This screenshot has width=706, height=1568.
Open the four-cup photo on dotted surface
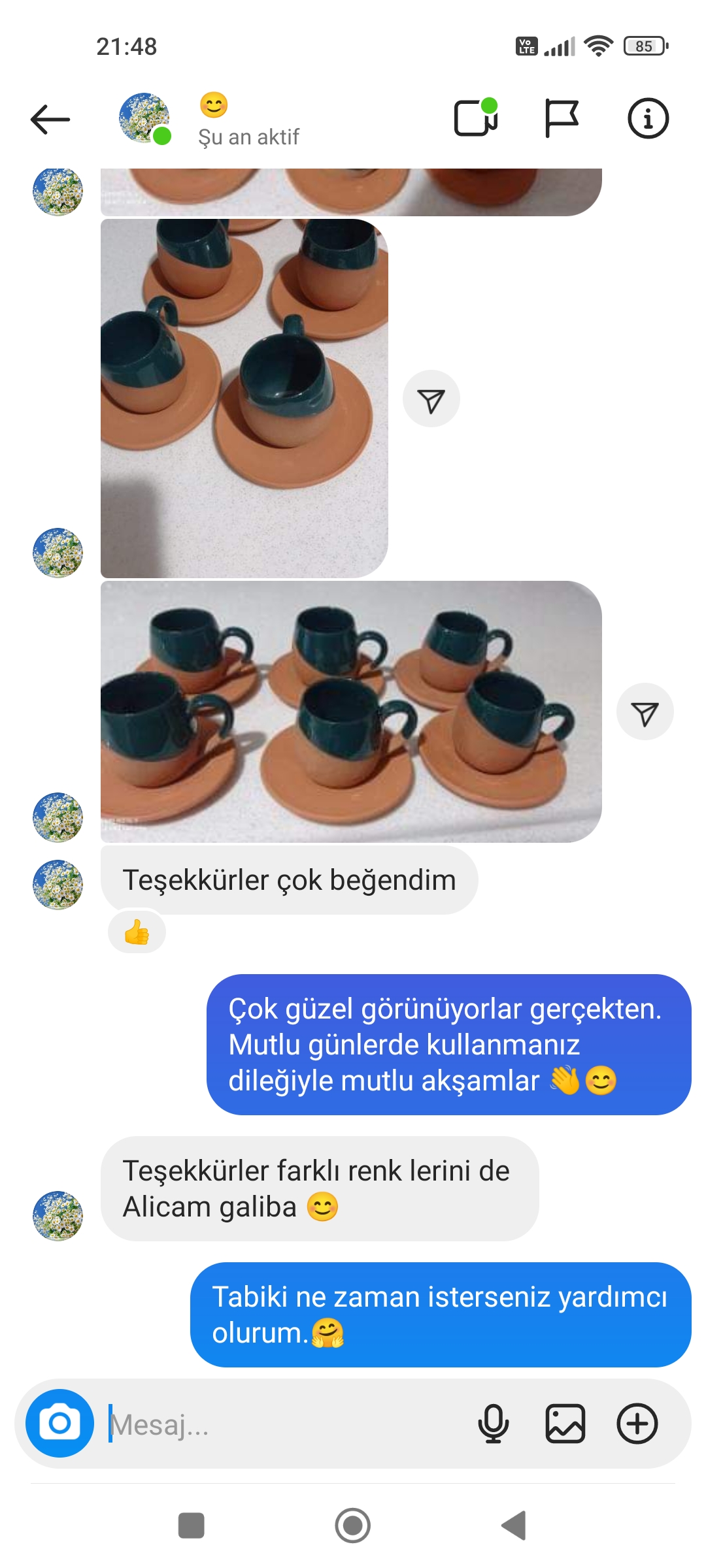point(244,398)
